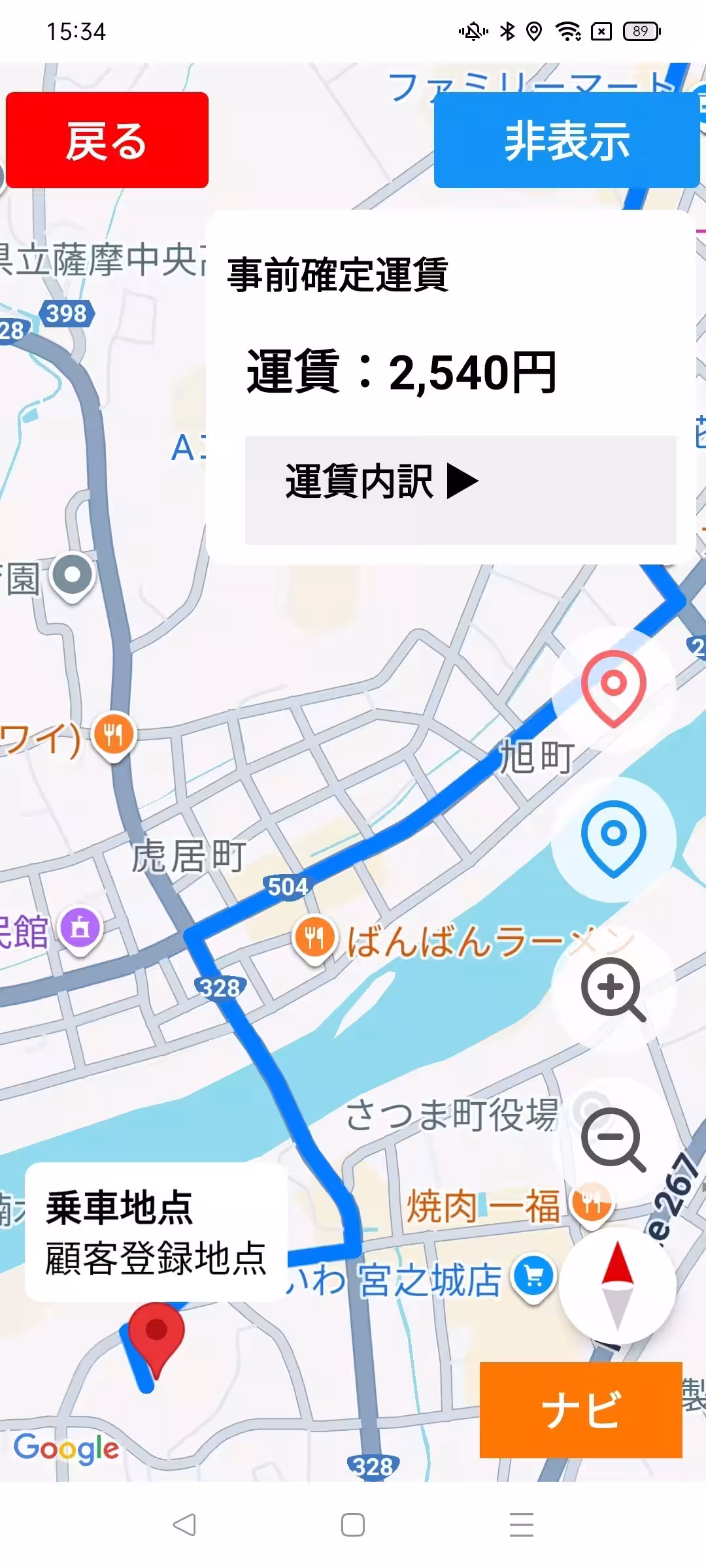
Task: Tap the compass to reorient the map
Action: 617,1284
